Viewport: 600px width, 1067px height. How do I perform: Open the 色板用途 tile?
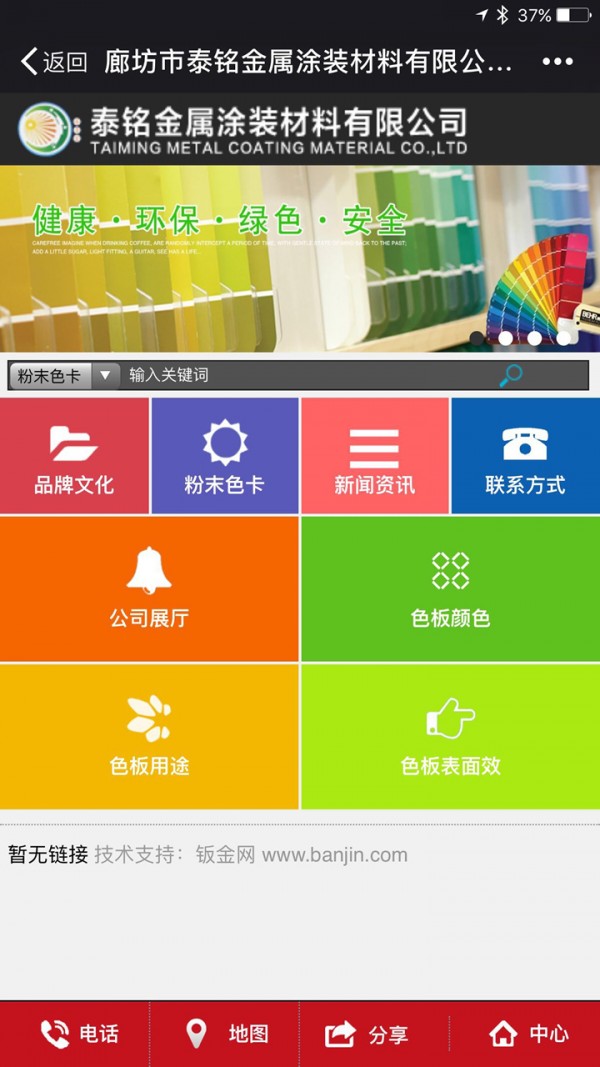(149, 736)
